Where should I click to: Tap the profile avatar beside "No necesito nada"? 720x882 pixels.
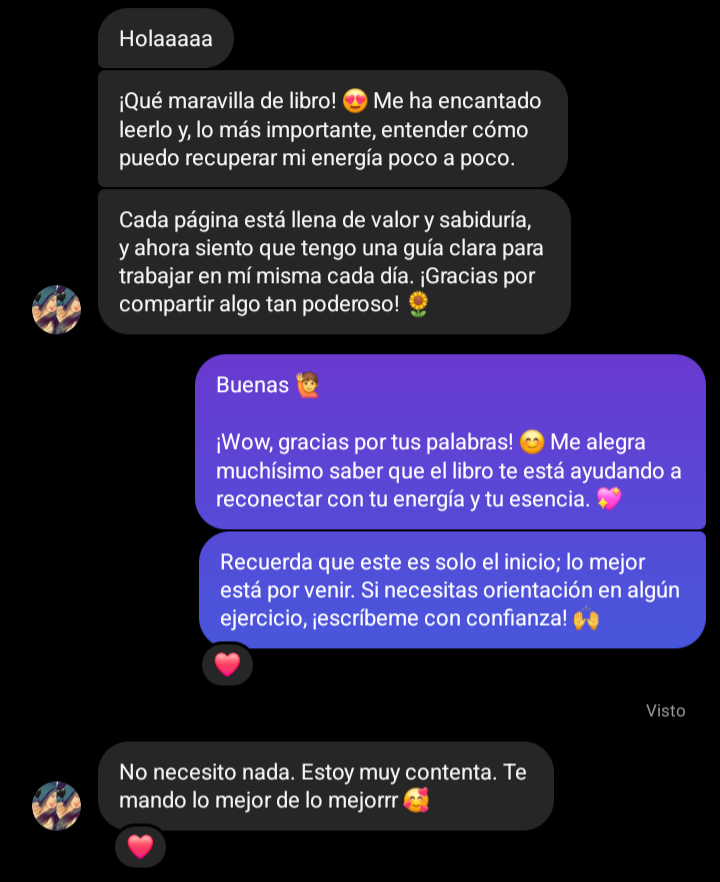(57, 805)
